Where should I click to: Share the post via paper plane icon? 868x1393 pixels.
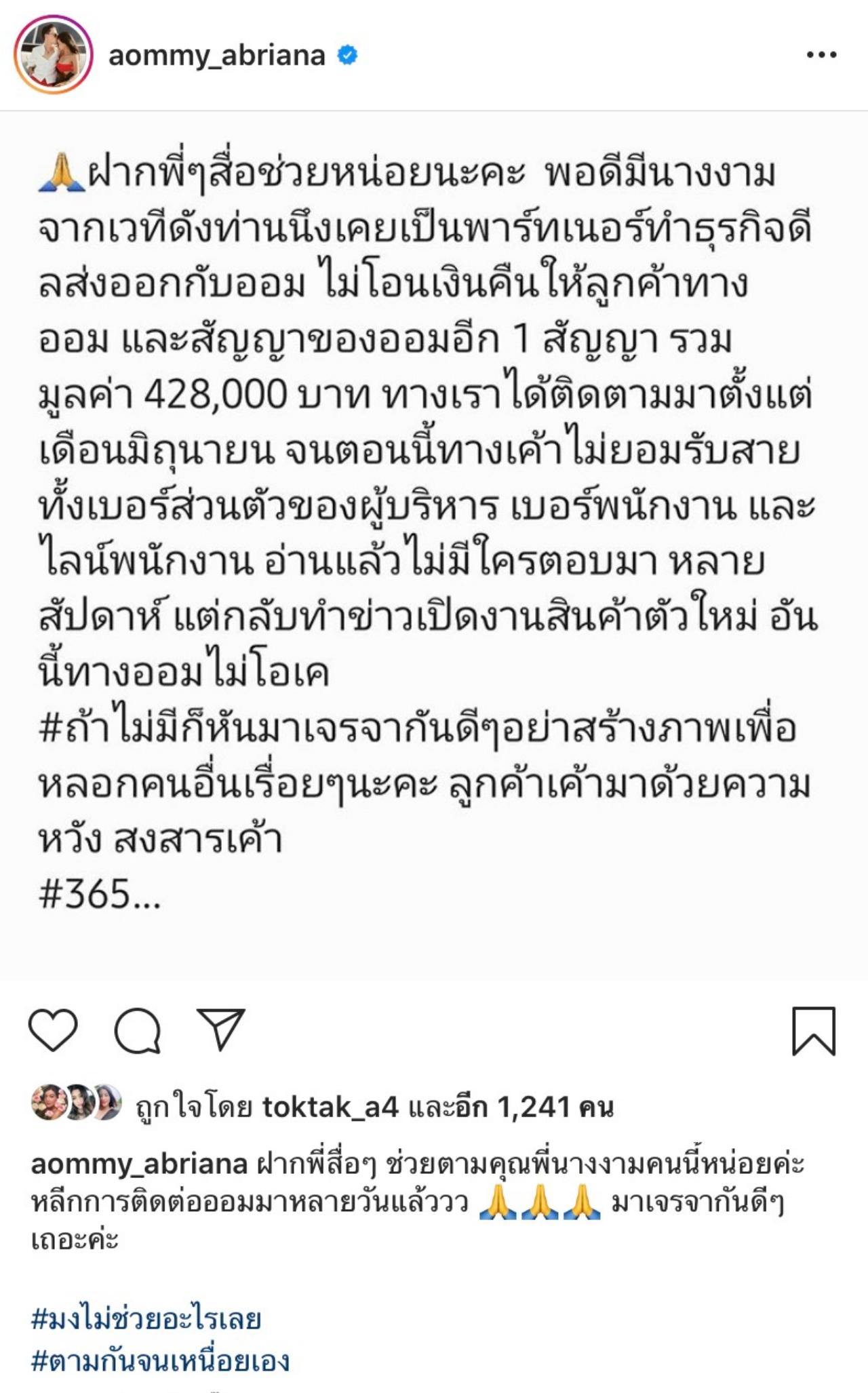[220, 1029]
